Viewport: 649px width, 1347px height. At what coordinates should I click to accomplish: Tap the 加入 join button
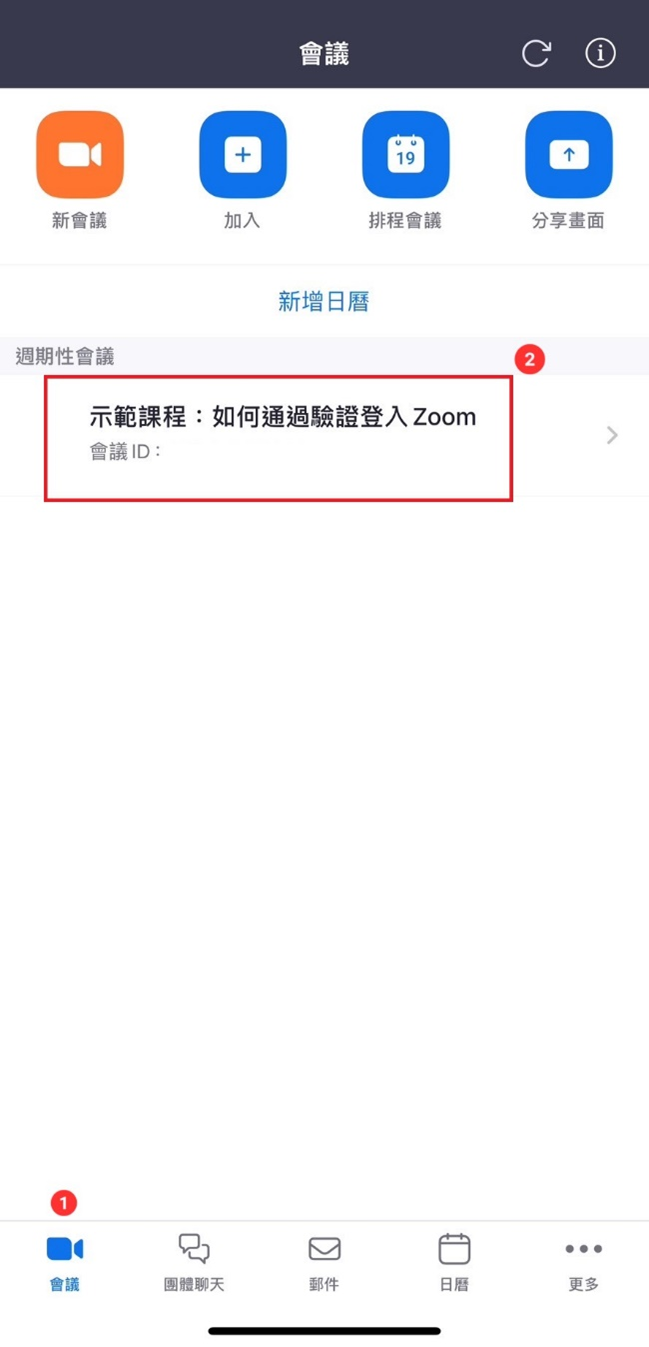coord(242,155)
